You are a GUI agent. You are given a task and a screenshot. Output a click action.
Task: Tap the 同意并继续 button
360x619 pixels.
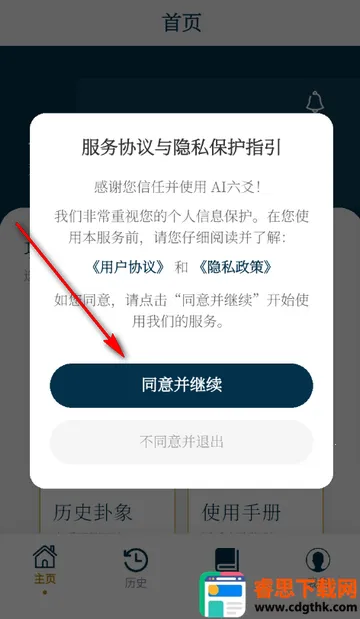coord(181,385)
